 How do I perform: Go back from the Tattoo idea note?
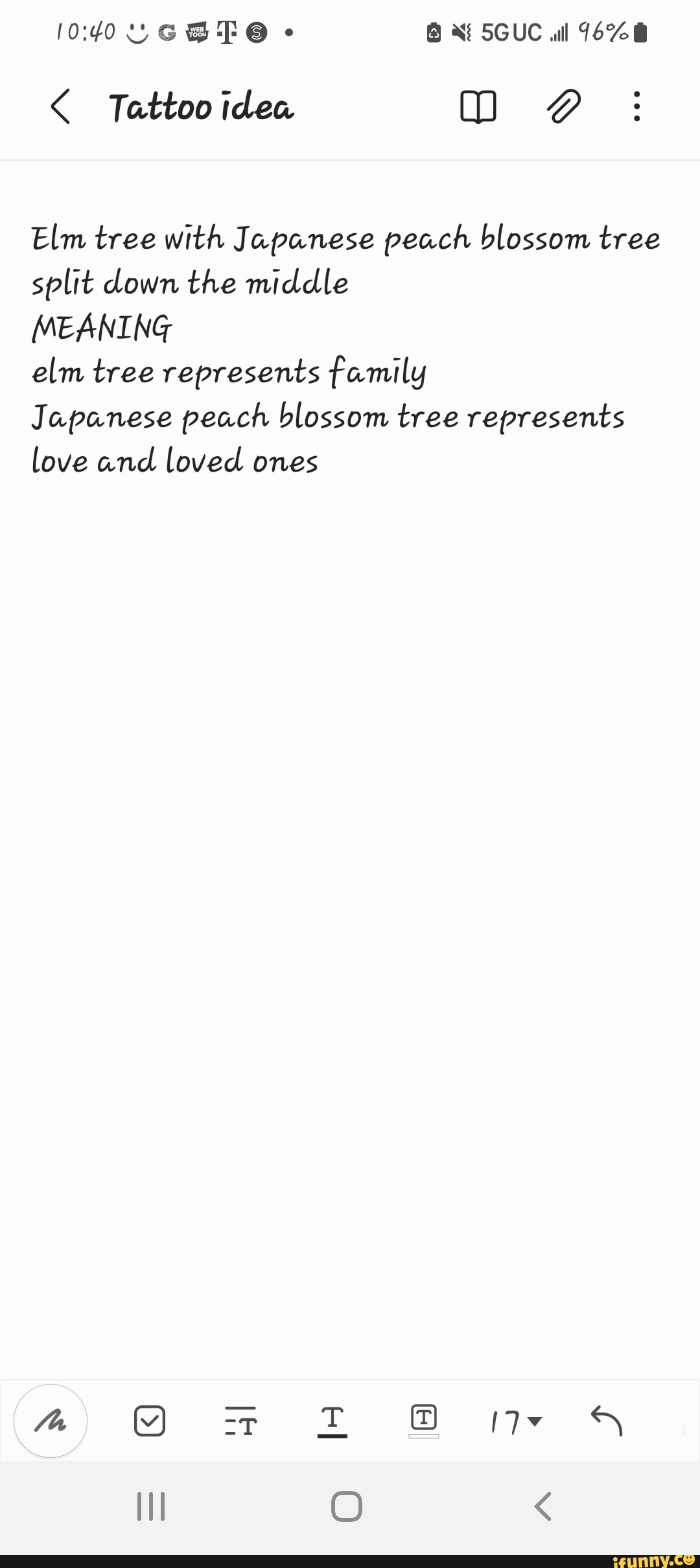click(60, 106)
